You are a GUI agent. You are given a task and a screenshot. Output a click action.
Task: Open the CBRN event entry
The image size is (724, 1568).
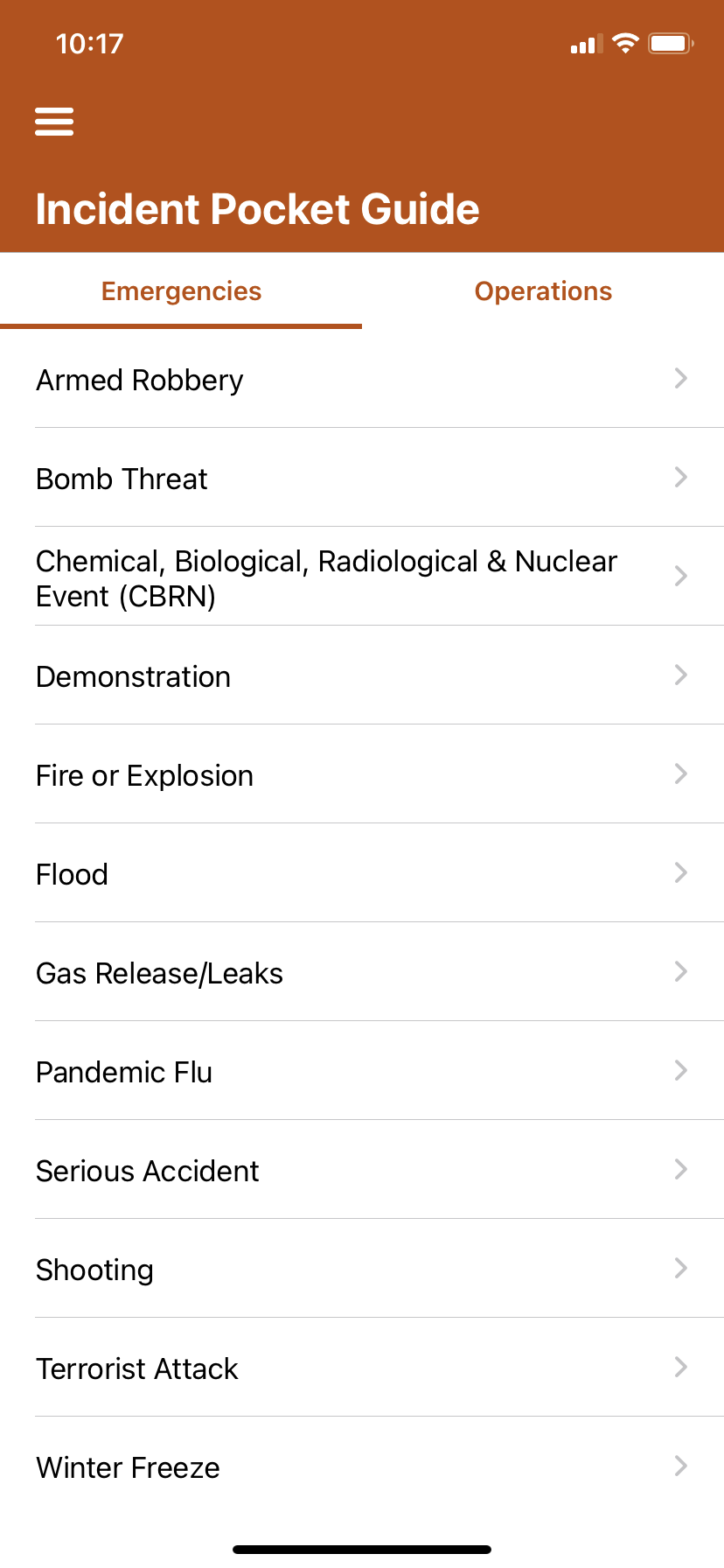[362, 577]
